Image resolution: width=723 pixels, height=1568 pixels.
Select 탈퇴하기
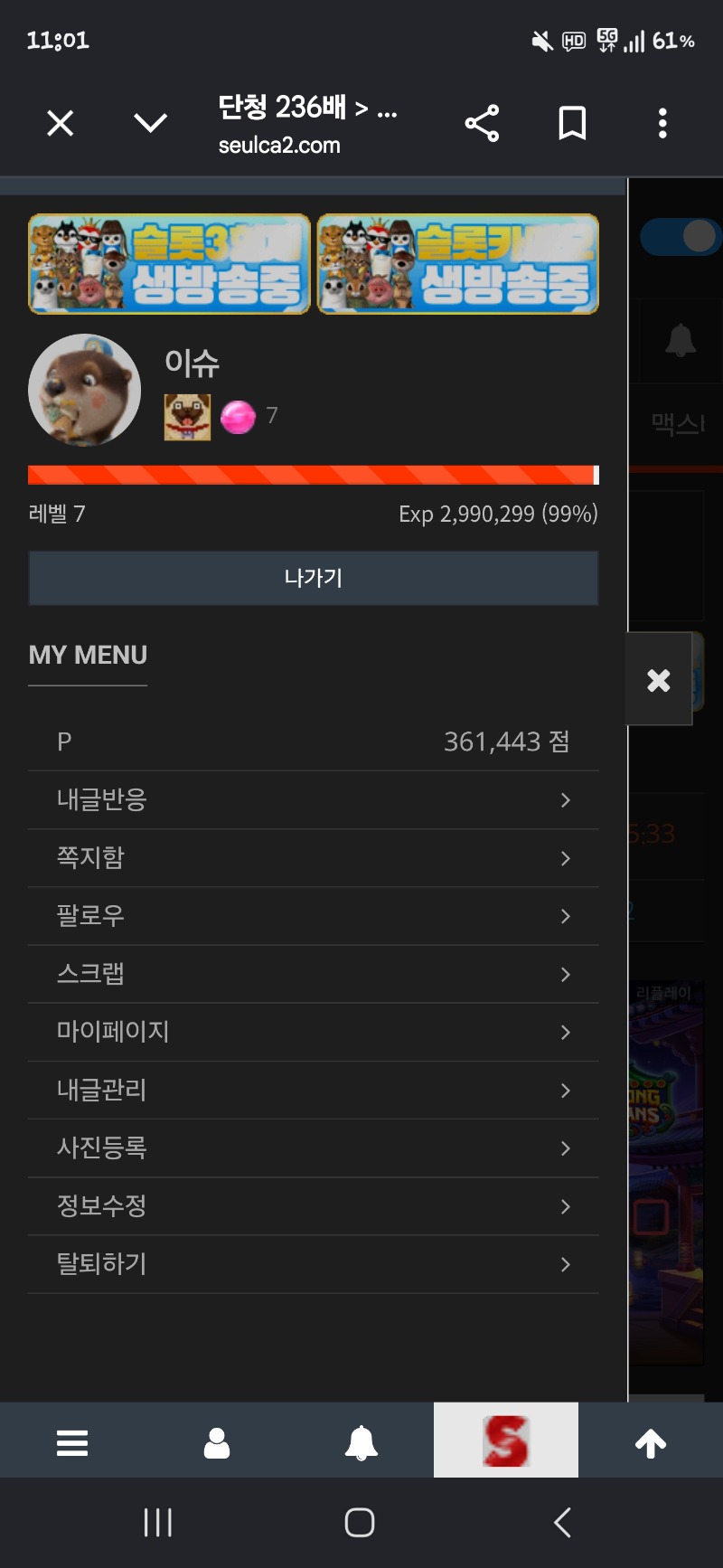click(314, 1264)
